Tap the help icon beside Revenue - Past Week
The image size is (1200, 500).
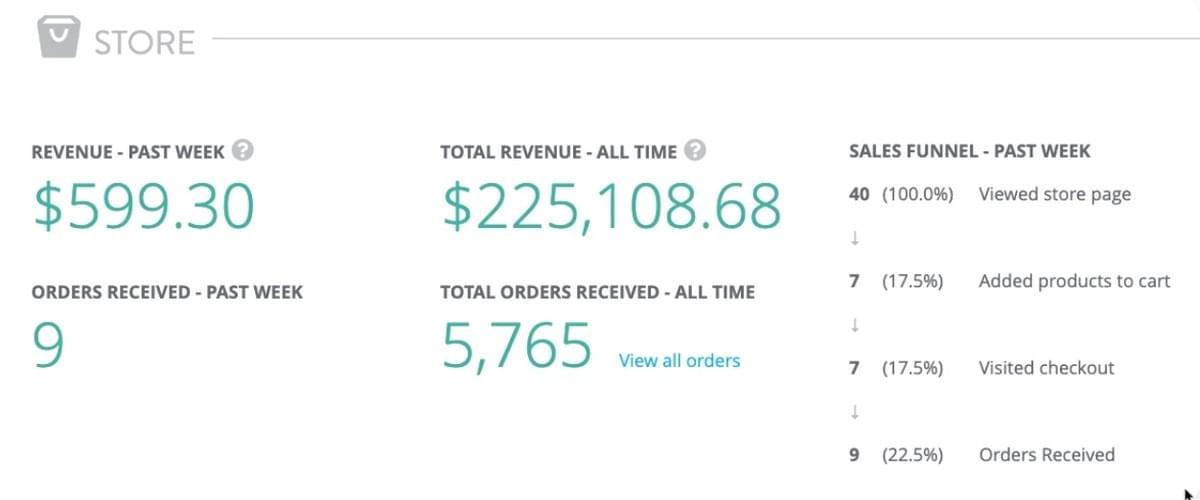click(242, 151)
